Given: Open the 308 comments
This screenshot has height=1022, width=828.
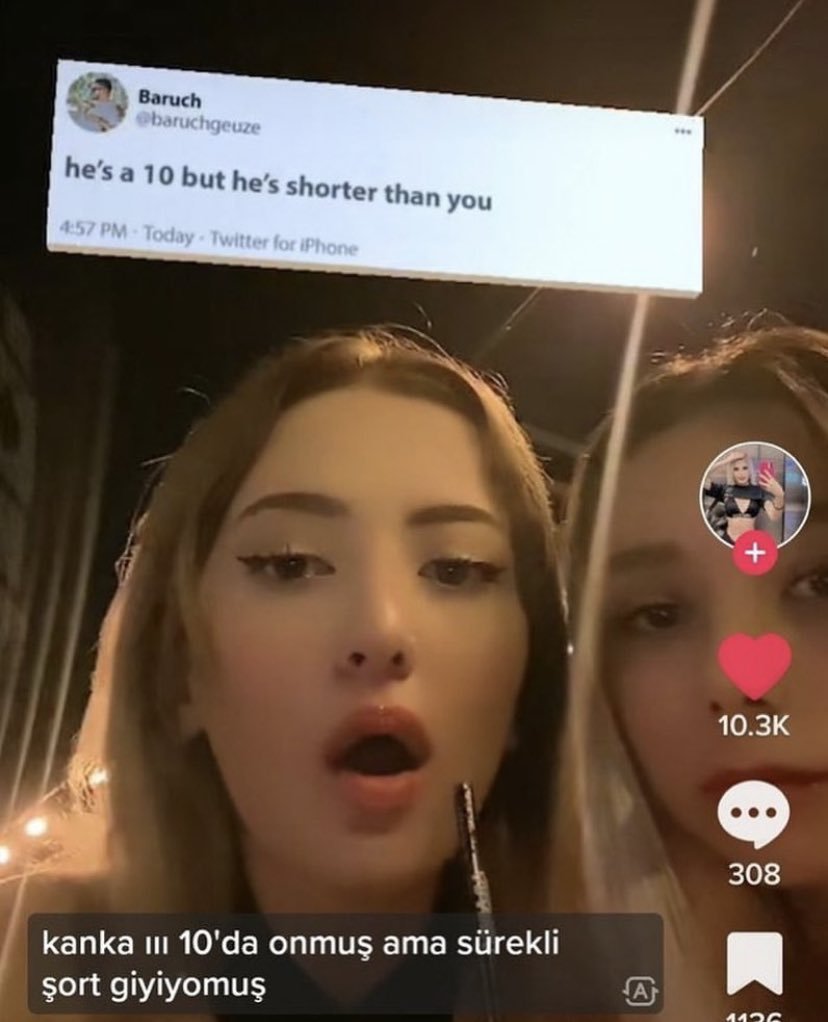Looking at the screenshot, I should pos(754,815).
